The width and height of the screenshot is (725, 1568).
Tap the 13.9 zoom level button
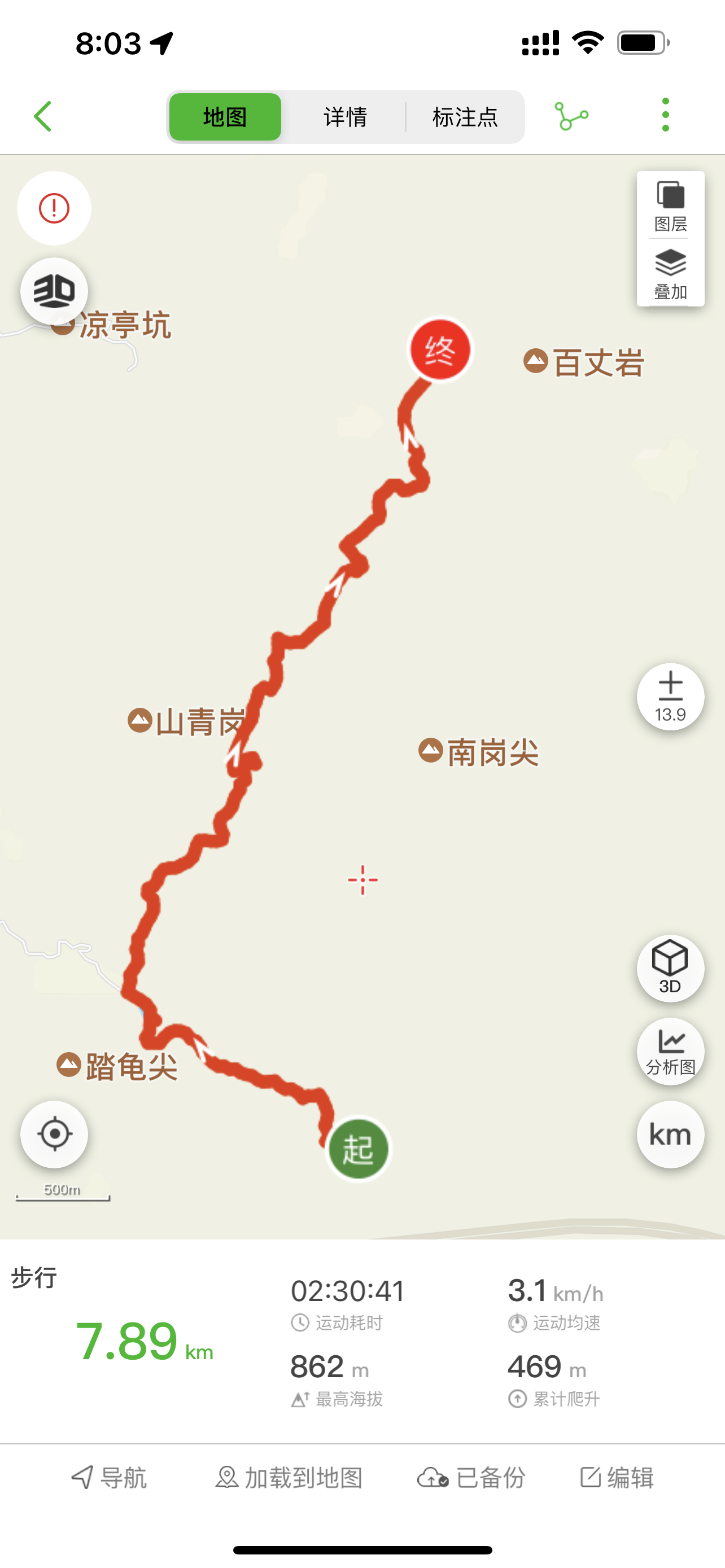670,697
